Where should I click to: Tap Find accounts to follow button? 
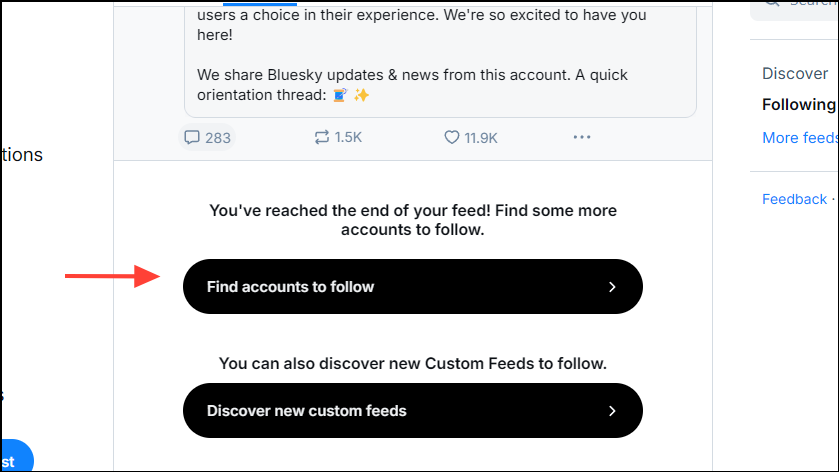tap(413, 287)
